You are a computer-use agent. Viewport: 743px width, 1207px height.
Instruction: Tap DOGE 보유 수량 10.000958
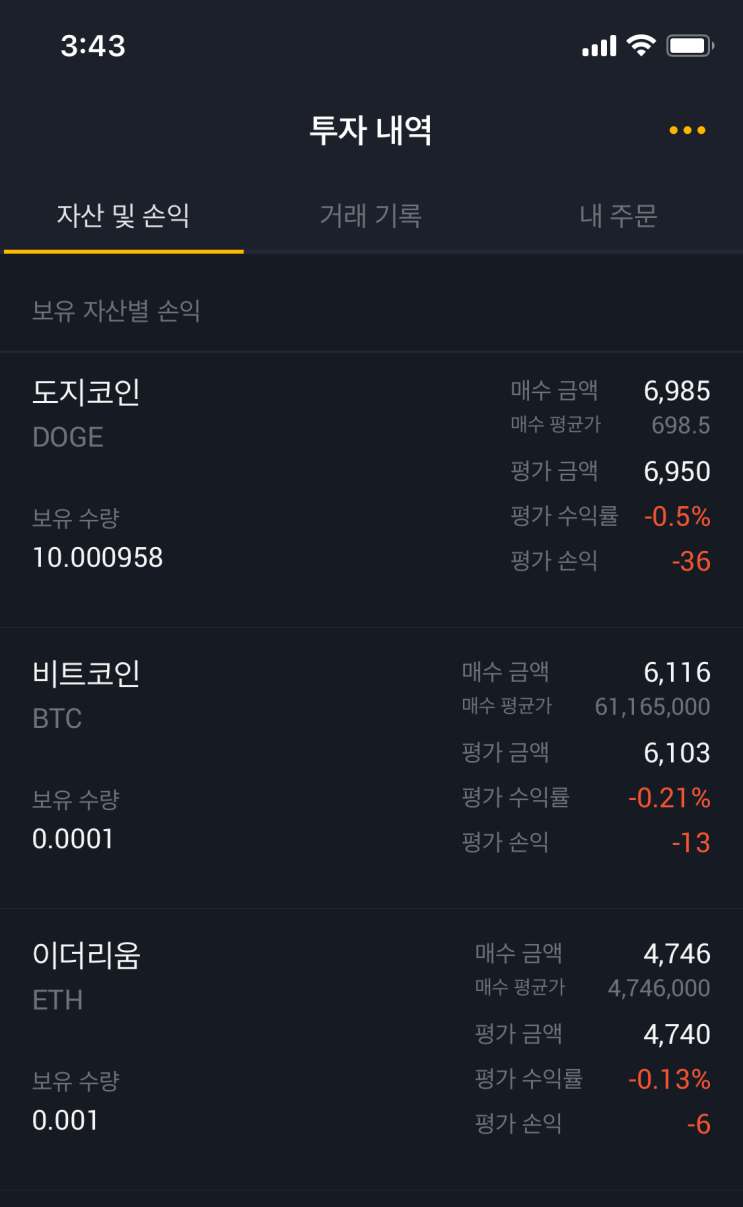point(97,558)
